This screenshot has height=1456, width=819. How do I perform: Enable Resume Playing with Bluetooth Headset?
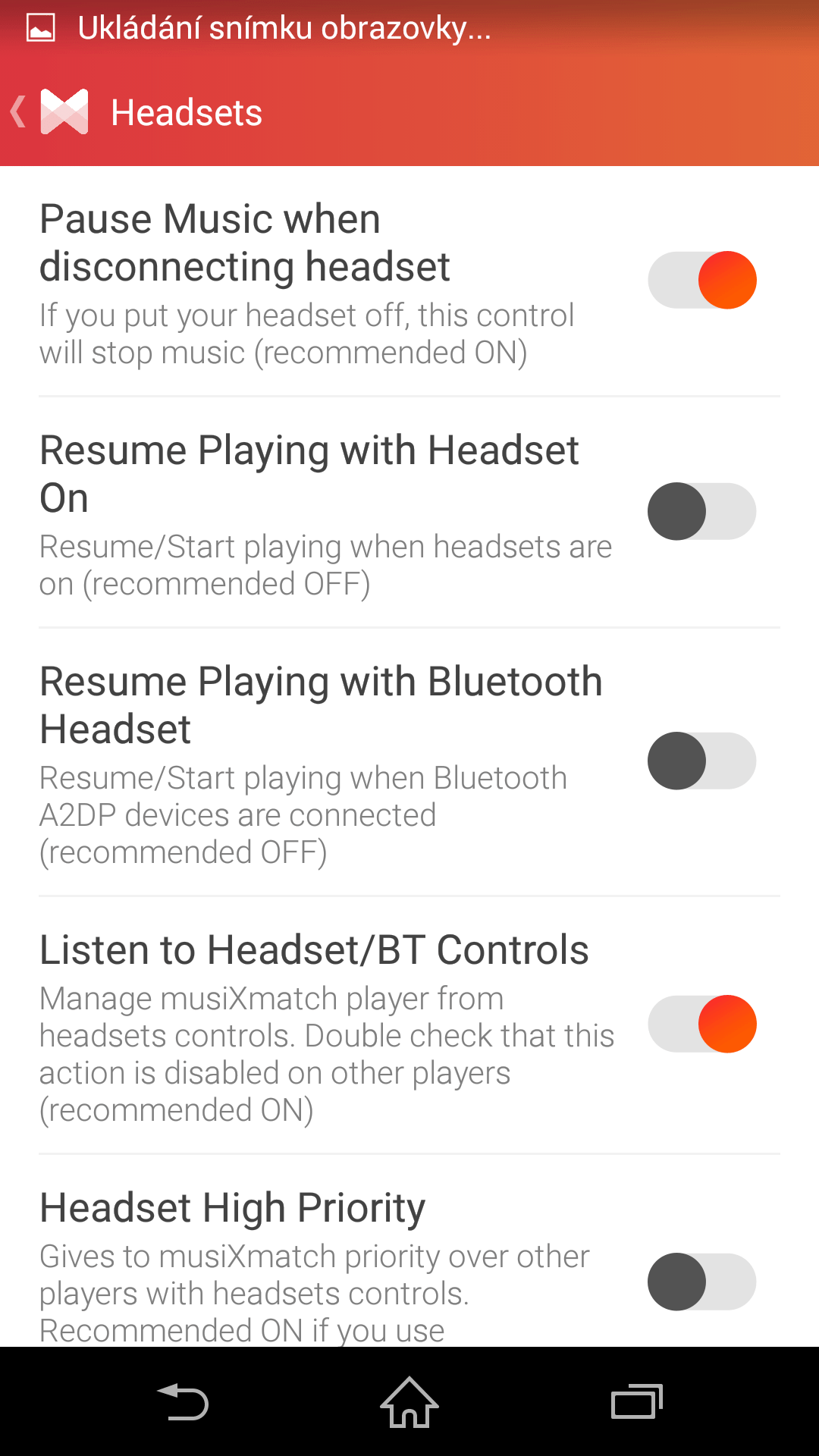pyautogui.click(x=702, y=761)
